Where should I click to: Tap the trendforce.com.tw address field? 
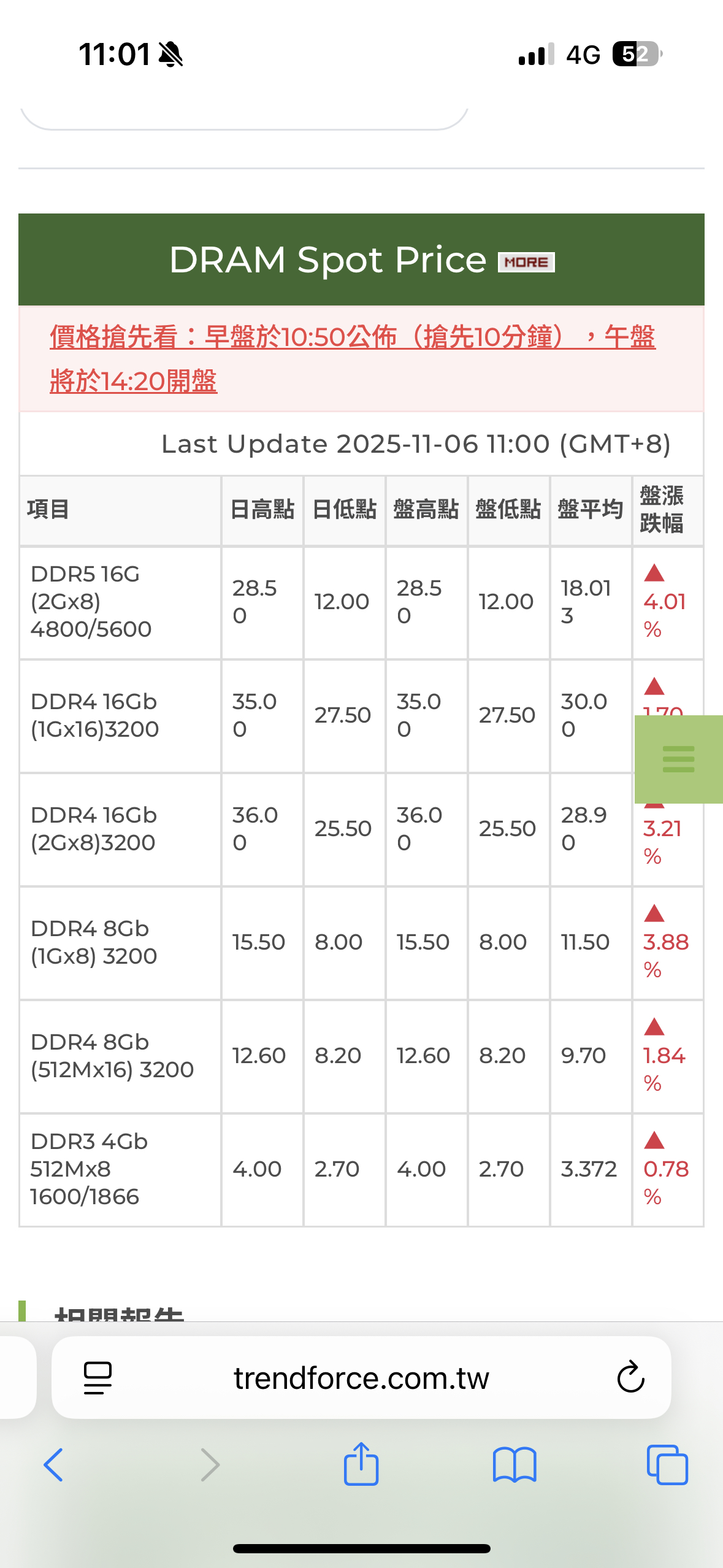361,1378
